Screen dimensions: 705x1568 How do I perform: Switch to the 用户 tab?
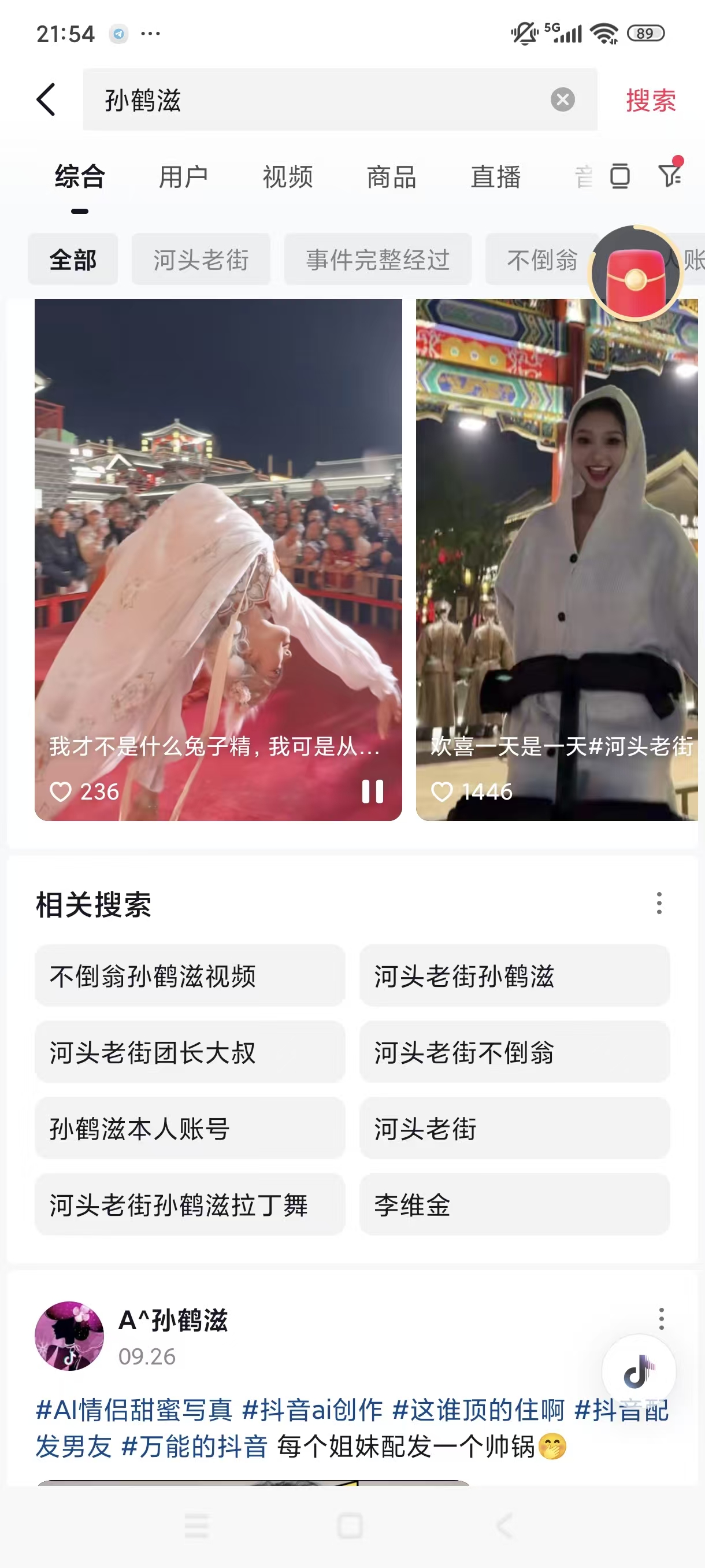(x=183, y=177)
